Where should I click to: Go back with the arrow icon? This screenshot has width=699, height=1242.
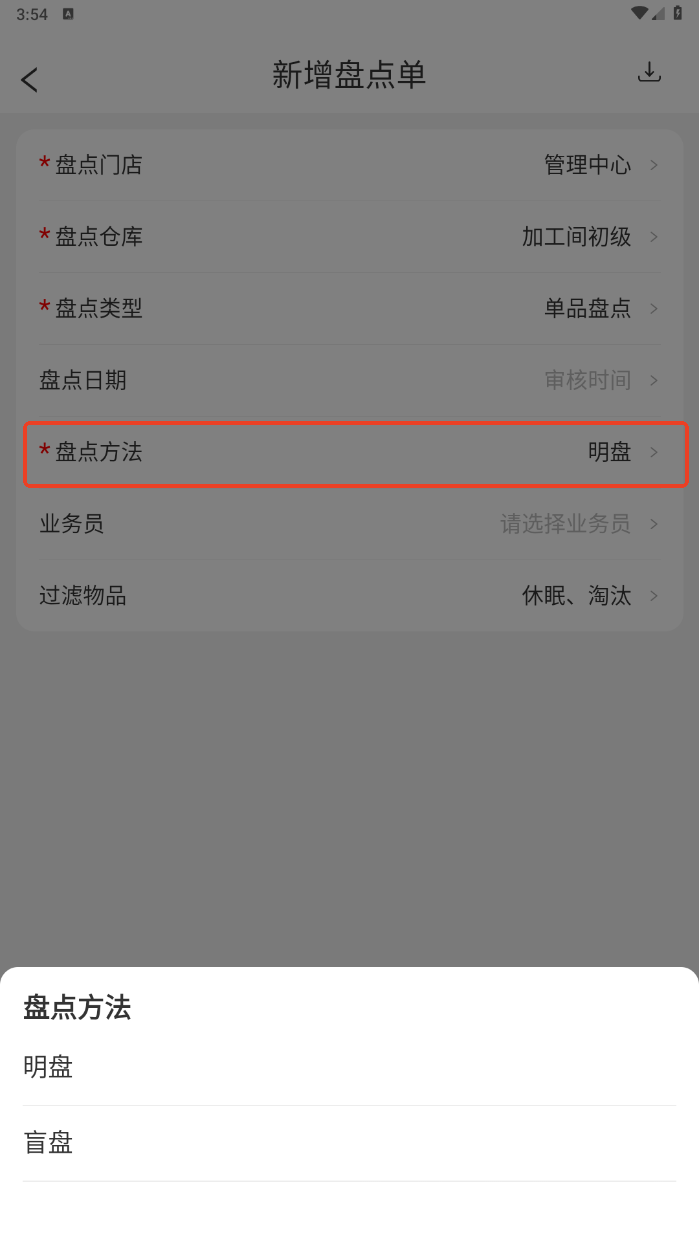click(30, 80)
